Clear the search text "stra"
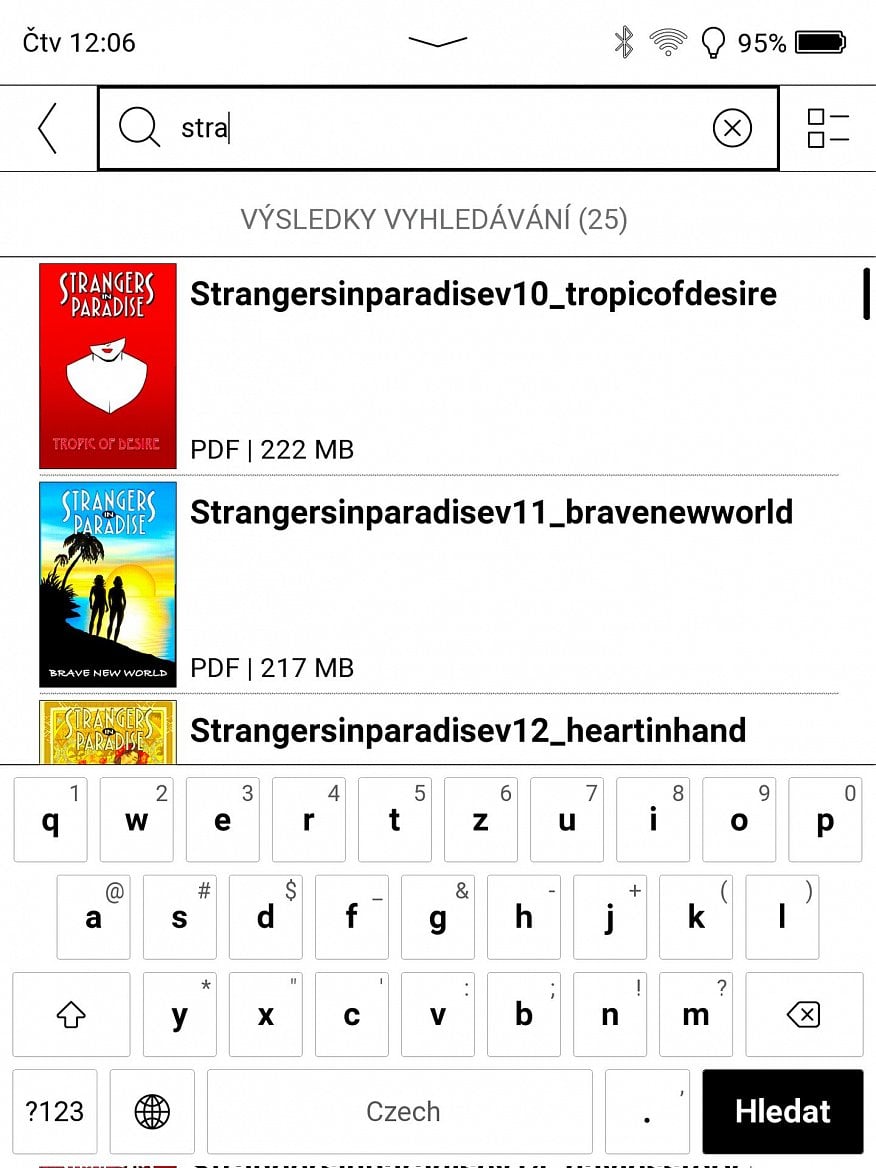This screenshot has height=1168, width=876. pos(732,128)
